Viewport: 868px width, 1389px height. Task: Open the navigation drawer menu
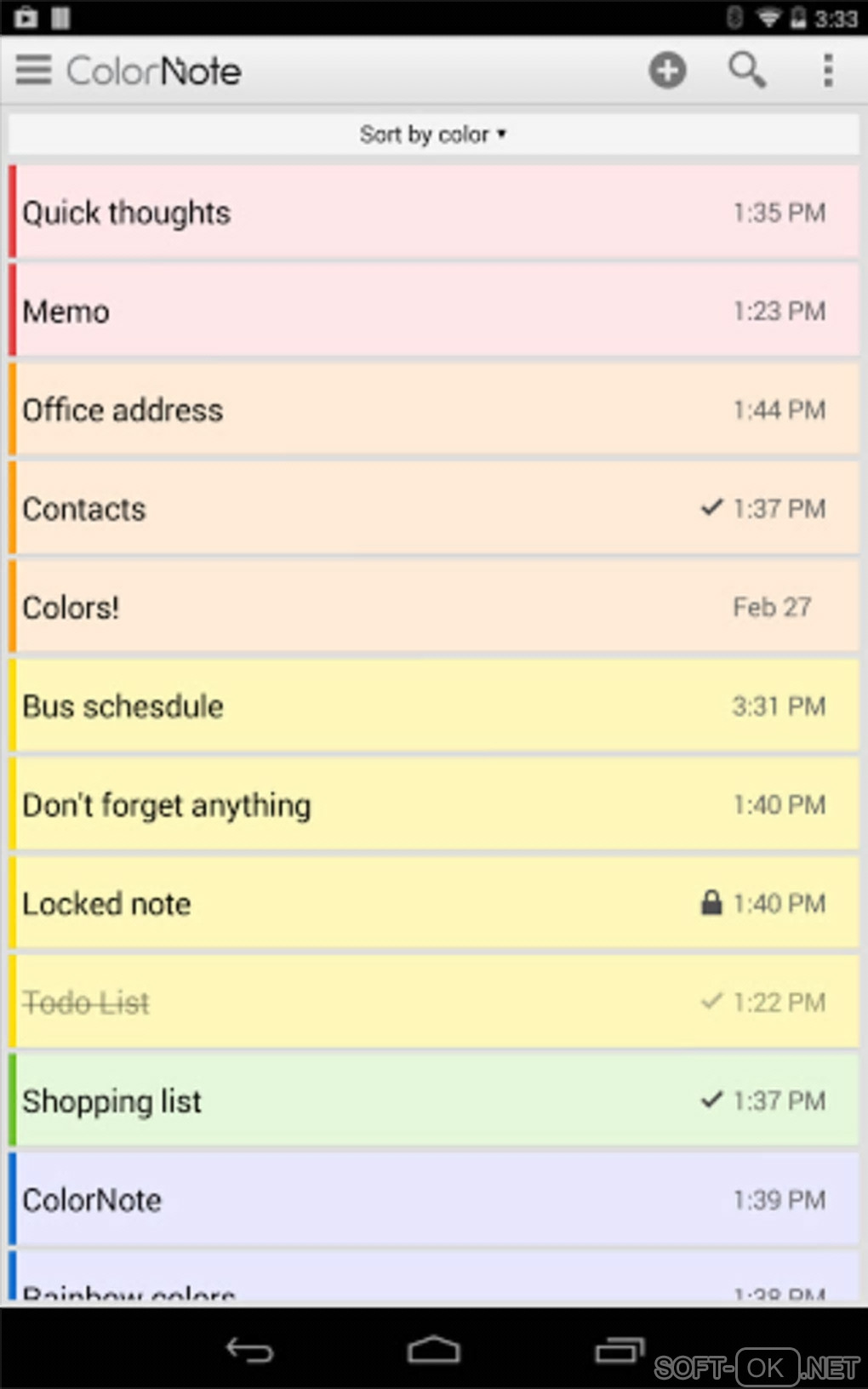34,71
